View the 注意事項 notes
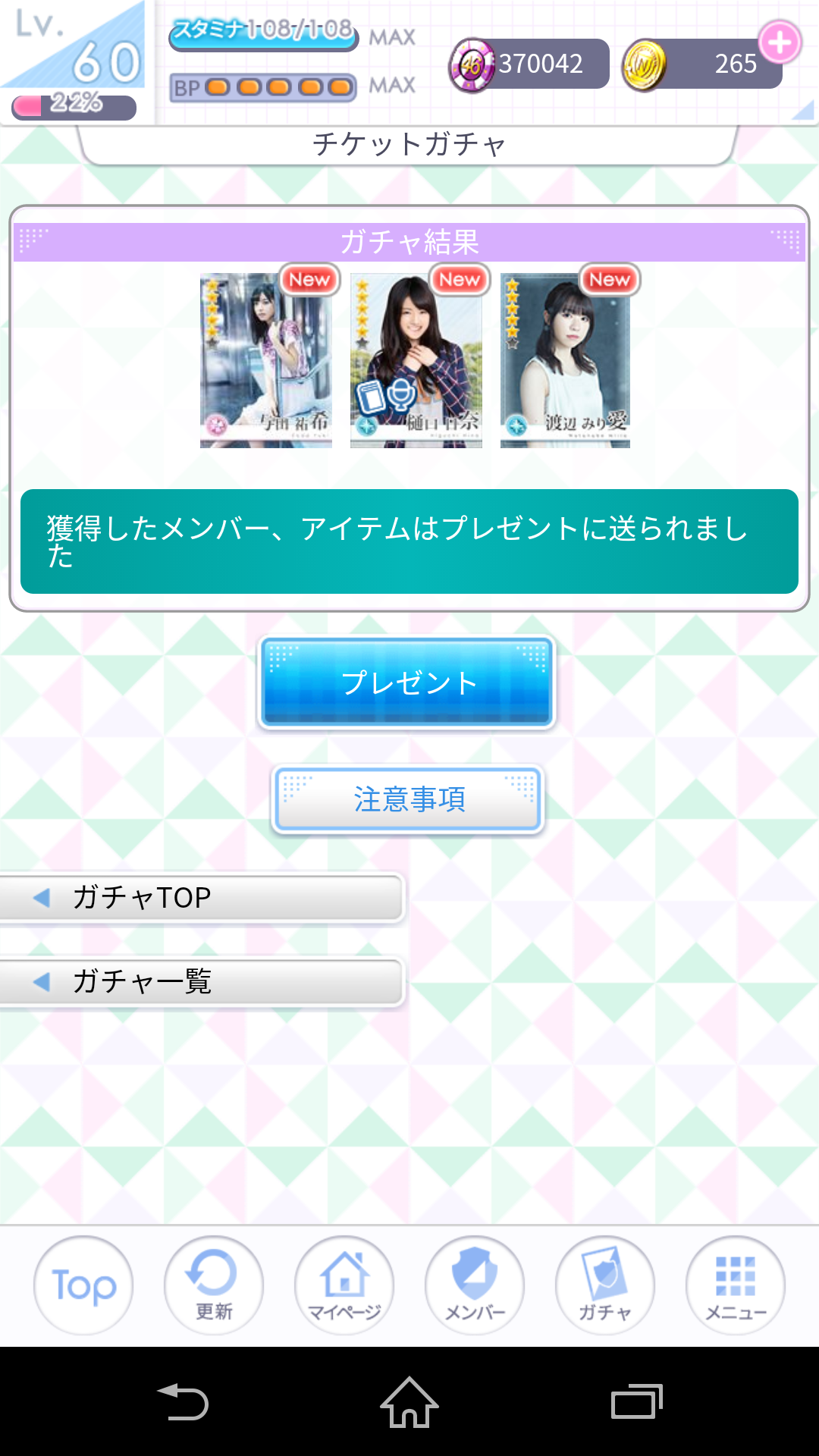This screenshot has height=1456, width=819. pos(408,799)
